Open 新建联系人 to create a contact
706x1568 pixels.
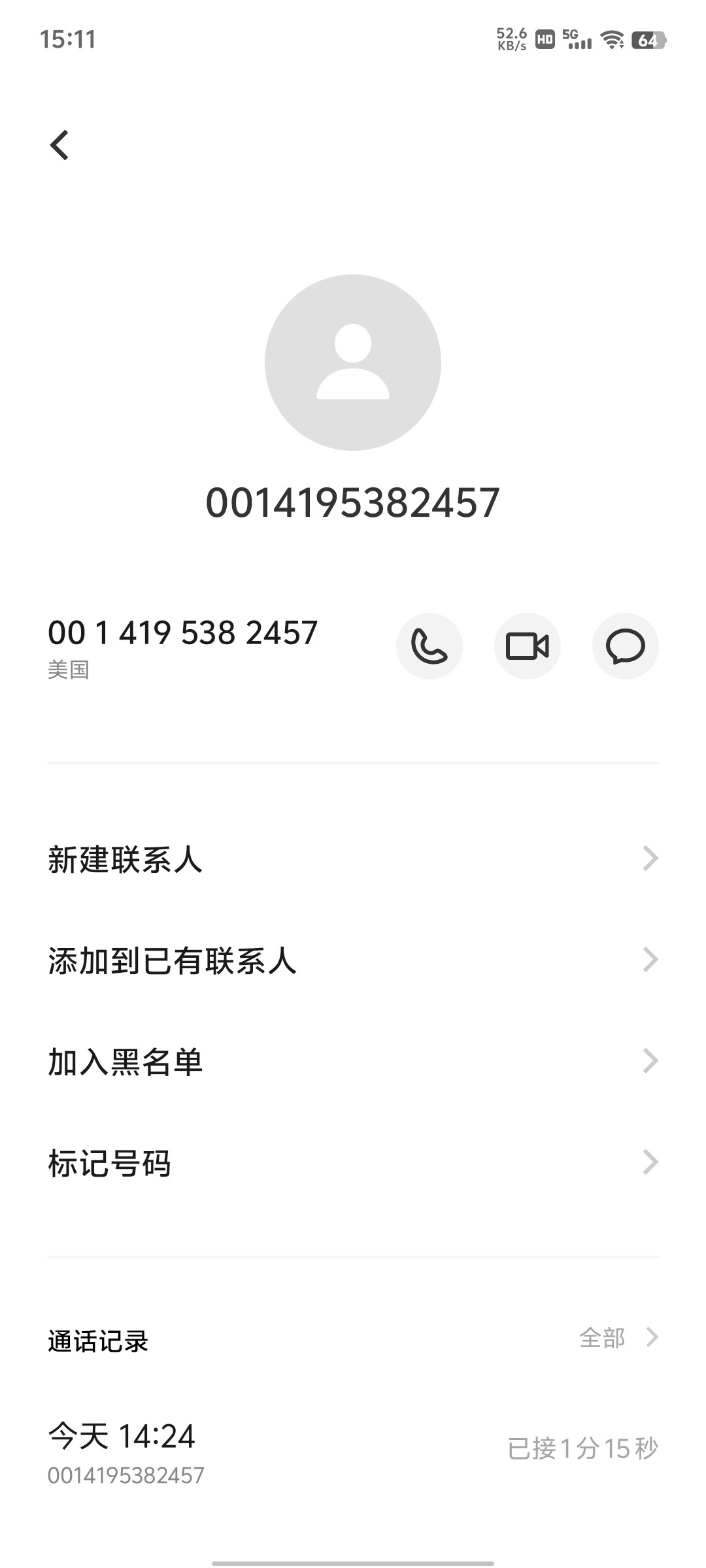point(353,859)
